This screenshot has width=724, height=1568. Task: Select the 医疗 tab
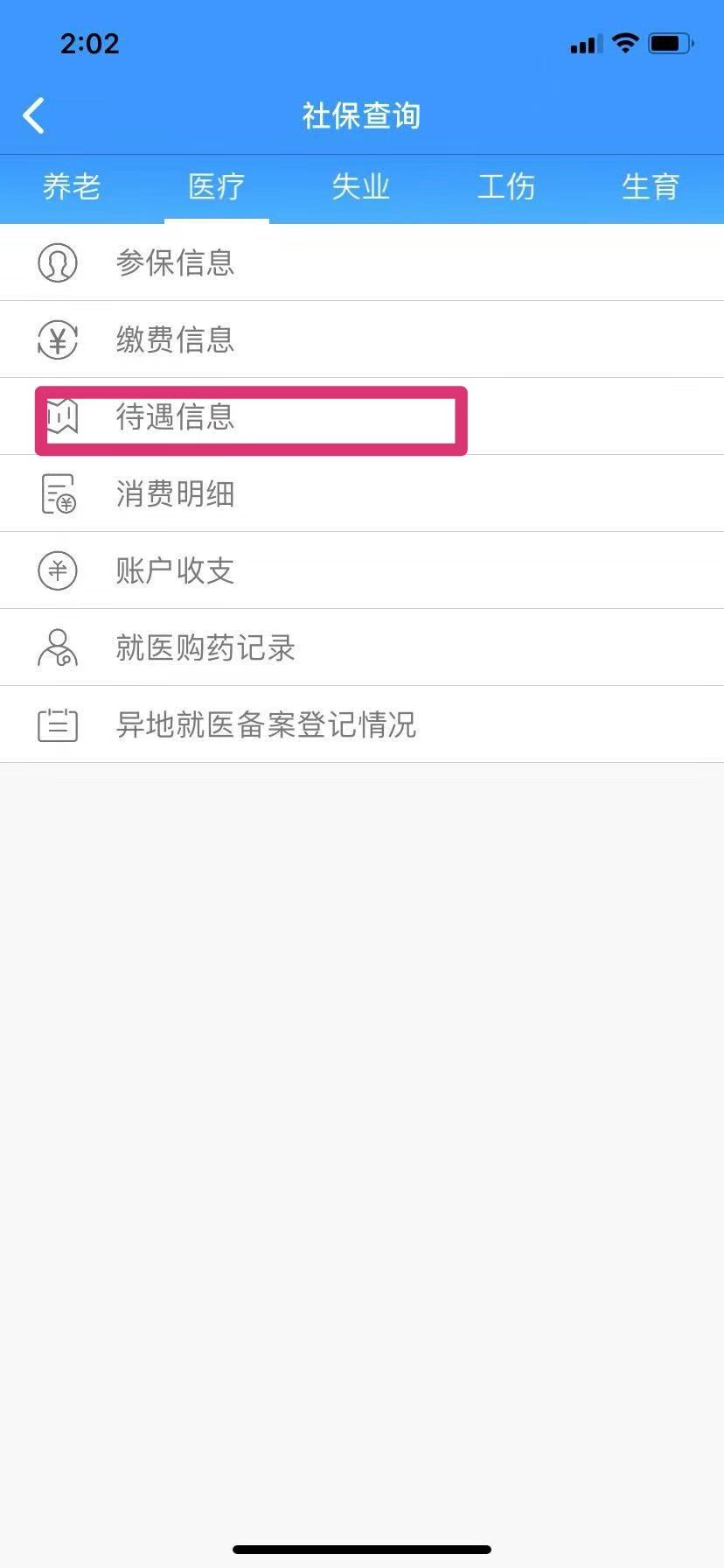tap(216, 186)
